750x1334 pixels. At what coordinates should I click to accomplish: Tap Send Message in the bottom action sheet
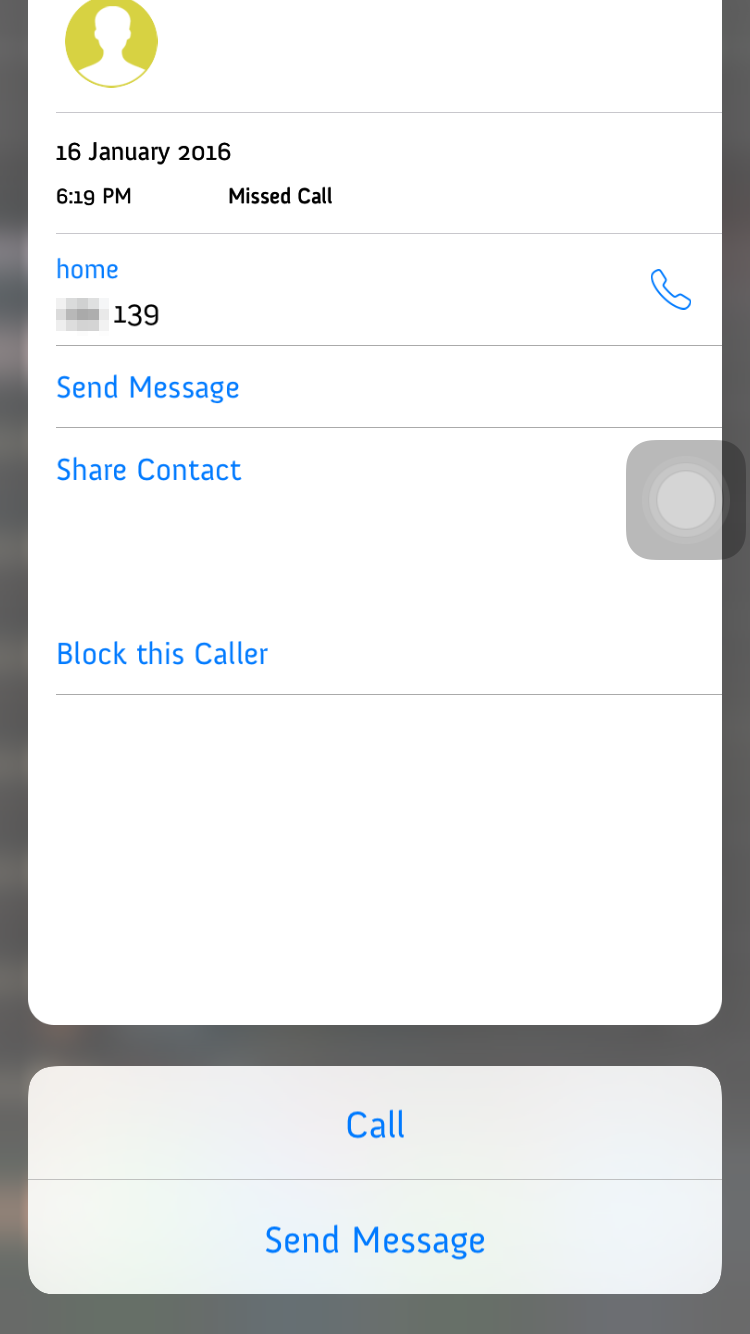click(x=375, y=1238)
